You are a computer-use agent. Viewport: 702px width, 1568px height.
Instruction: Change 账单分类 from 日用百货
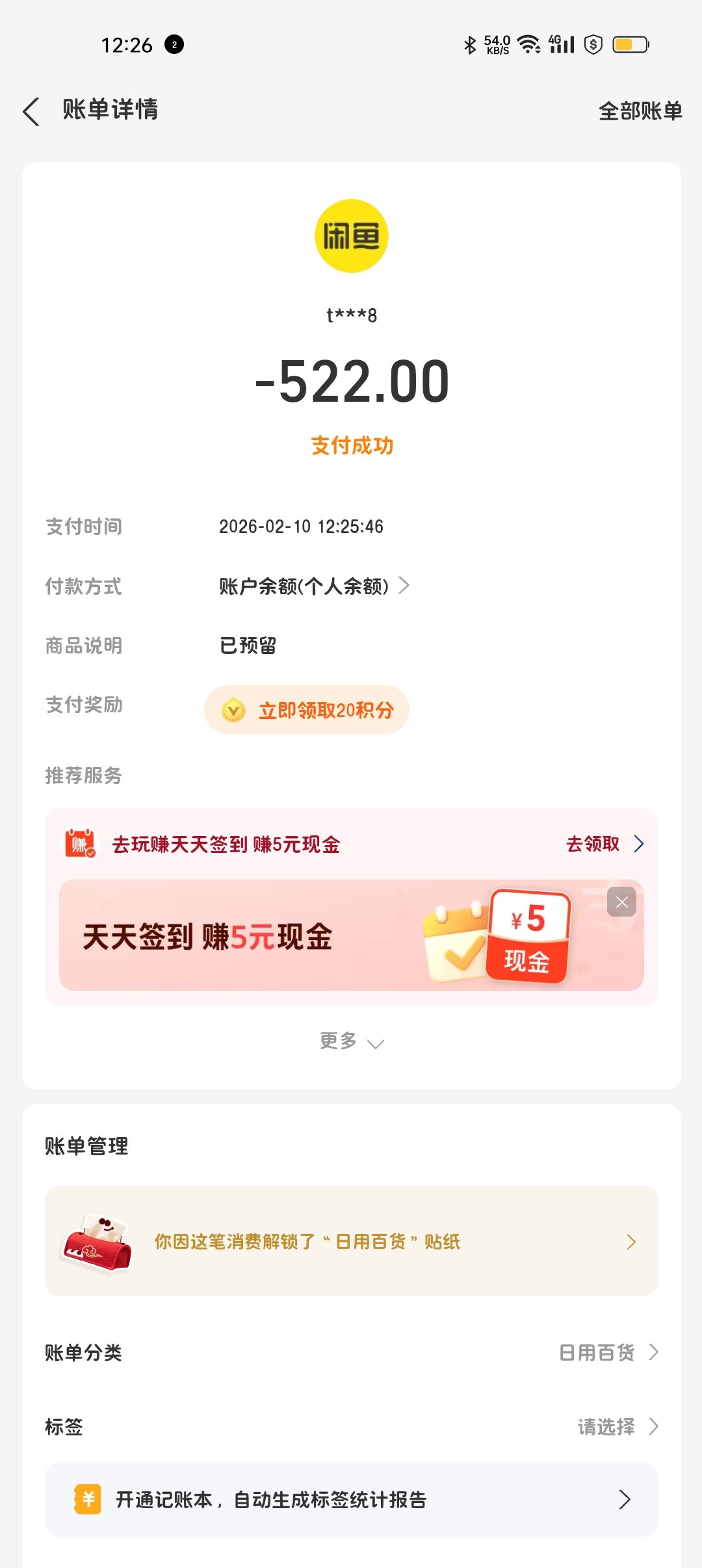tap(608, 1353)
